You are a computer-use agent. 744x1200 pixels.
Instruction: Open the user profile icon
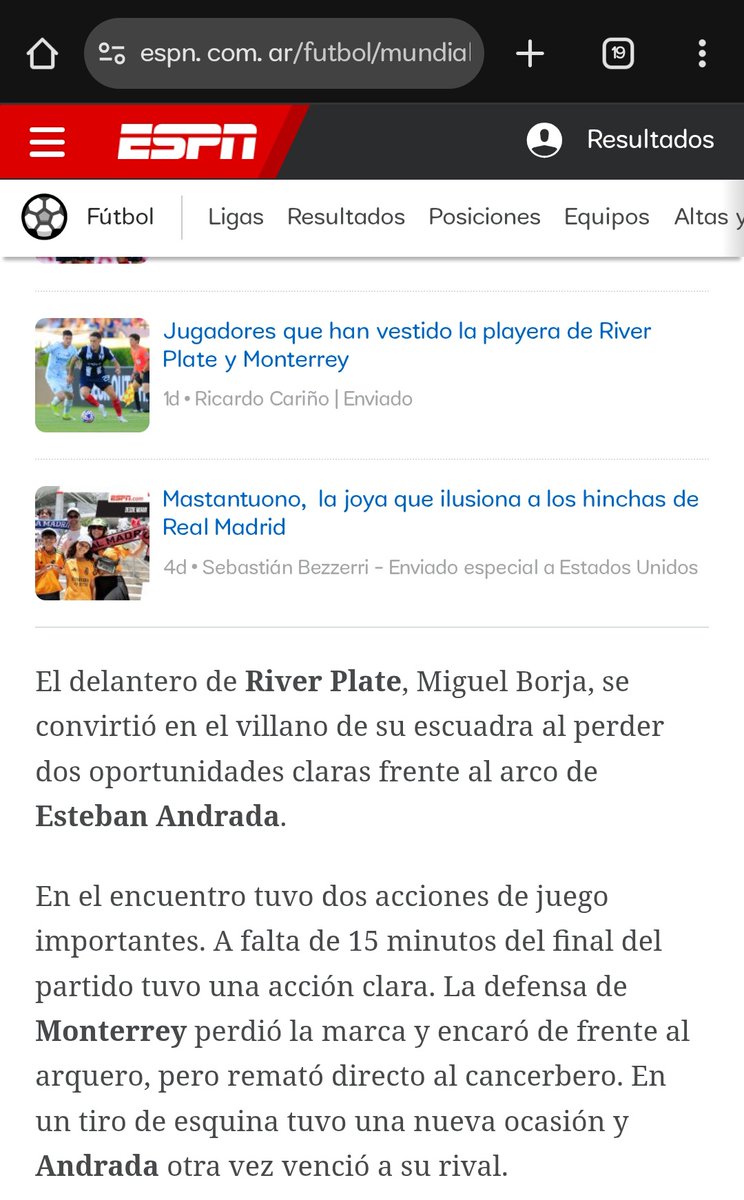pos(544,140)
